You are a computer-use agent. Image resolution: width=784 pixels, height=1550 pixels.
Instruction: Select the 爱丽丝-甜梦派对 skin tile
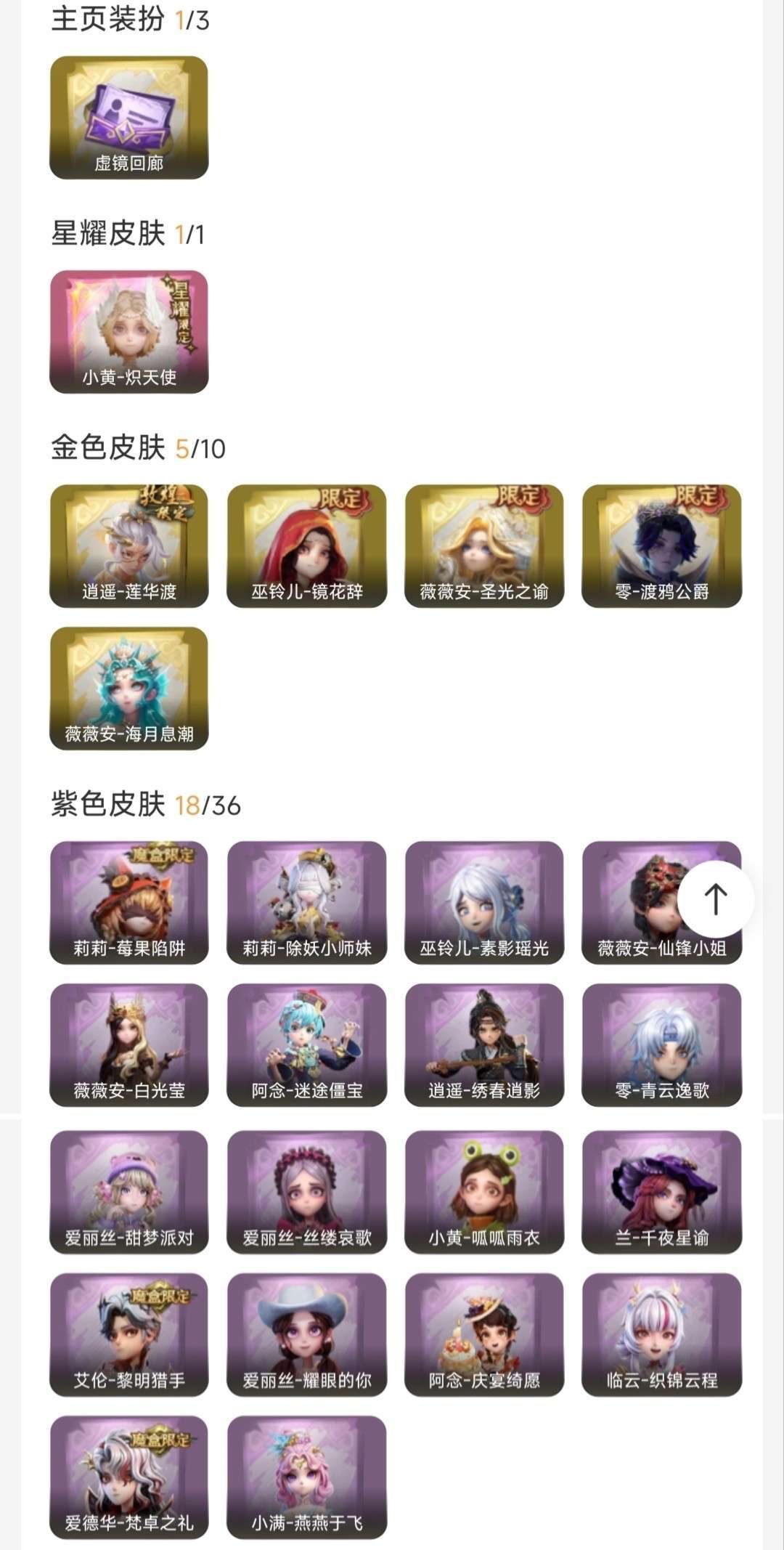pyautogui.click(x=129, y=1192)
